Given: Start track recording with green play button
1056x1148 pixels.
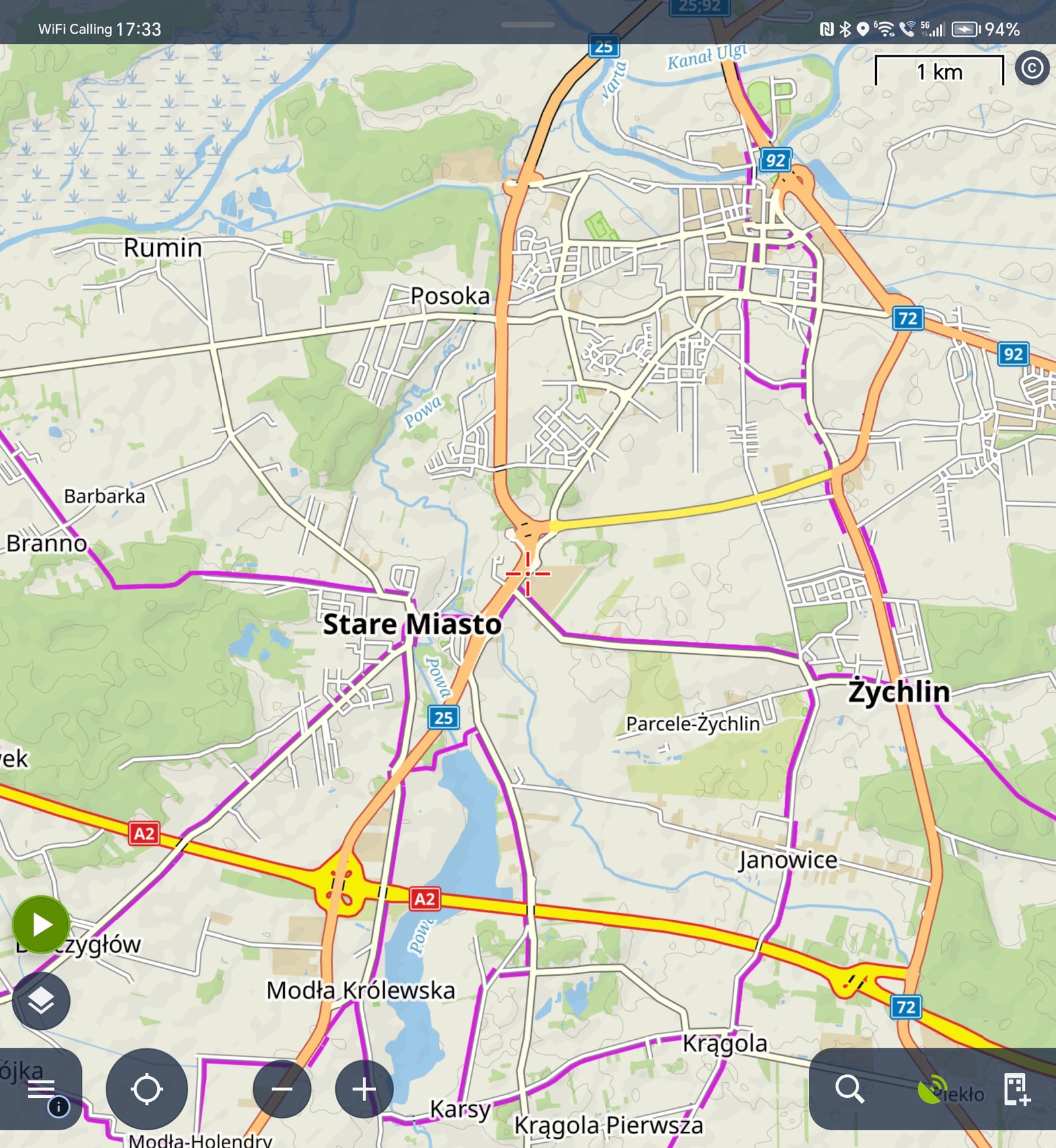Looking at the screenshot, I should coord(41,925).
